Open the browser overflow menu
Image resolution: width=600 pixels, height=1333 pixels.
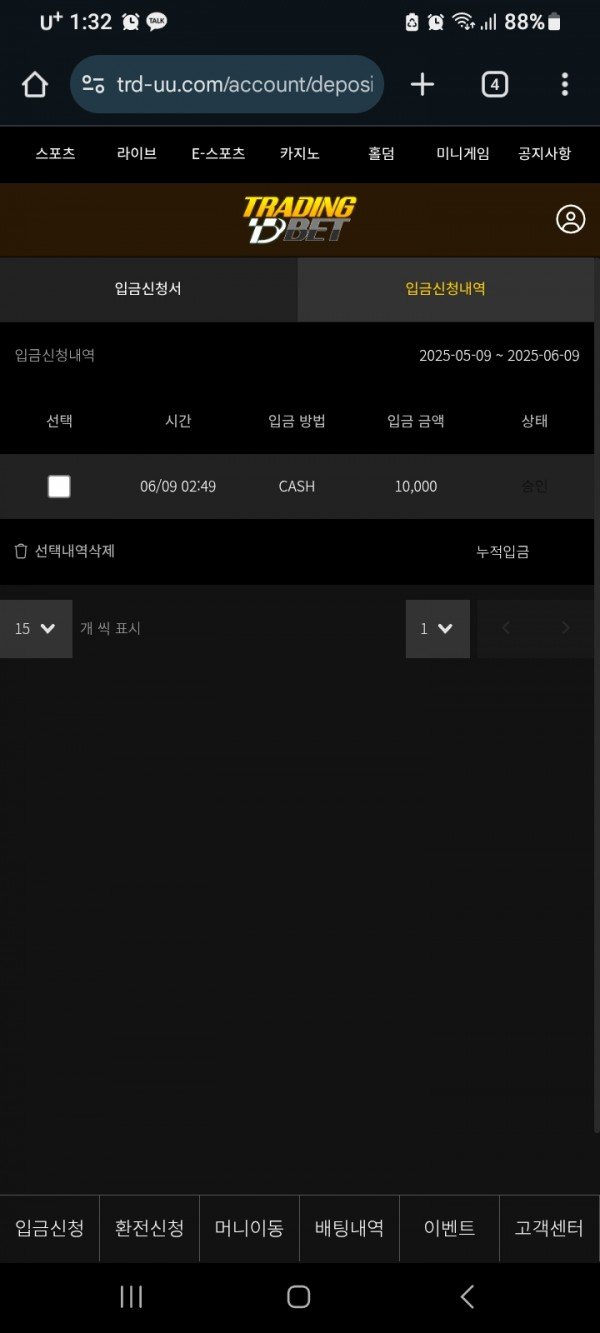(x=565, y=85)
